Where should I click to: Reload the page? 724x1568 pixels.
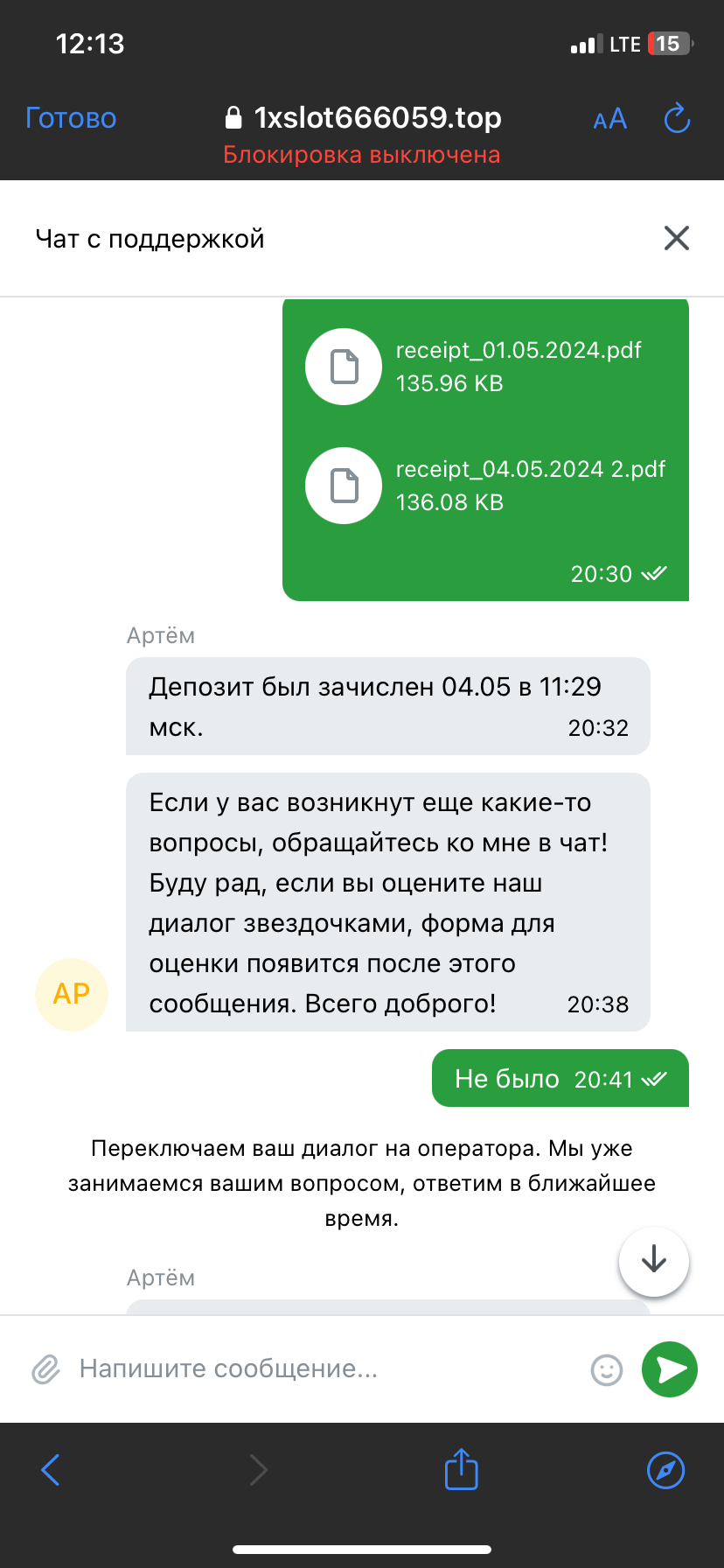(x=677, y=118)
